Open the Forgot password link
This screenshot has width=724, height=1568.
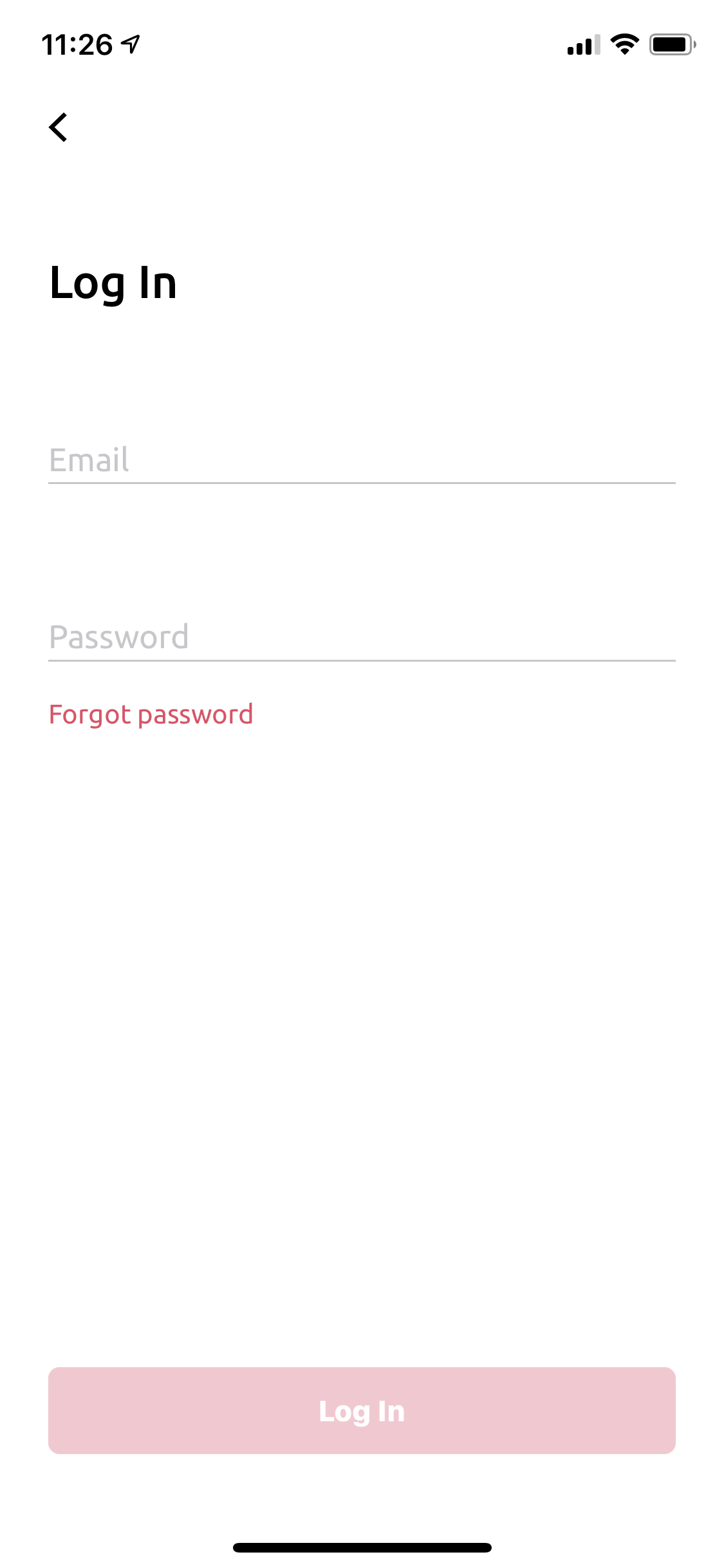[151, 714]
